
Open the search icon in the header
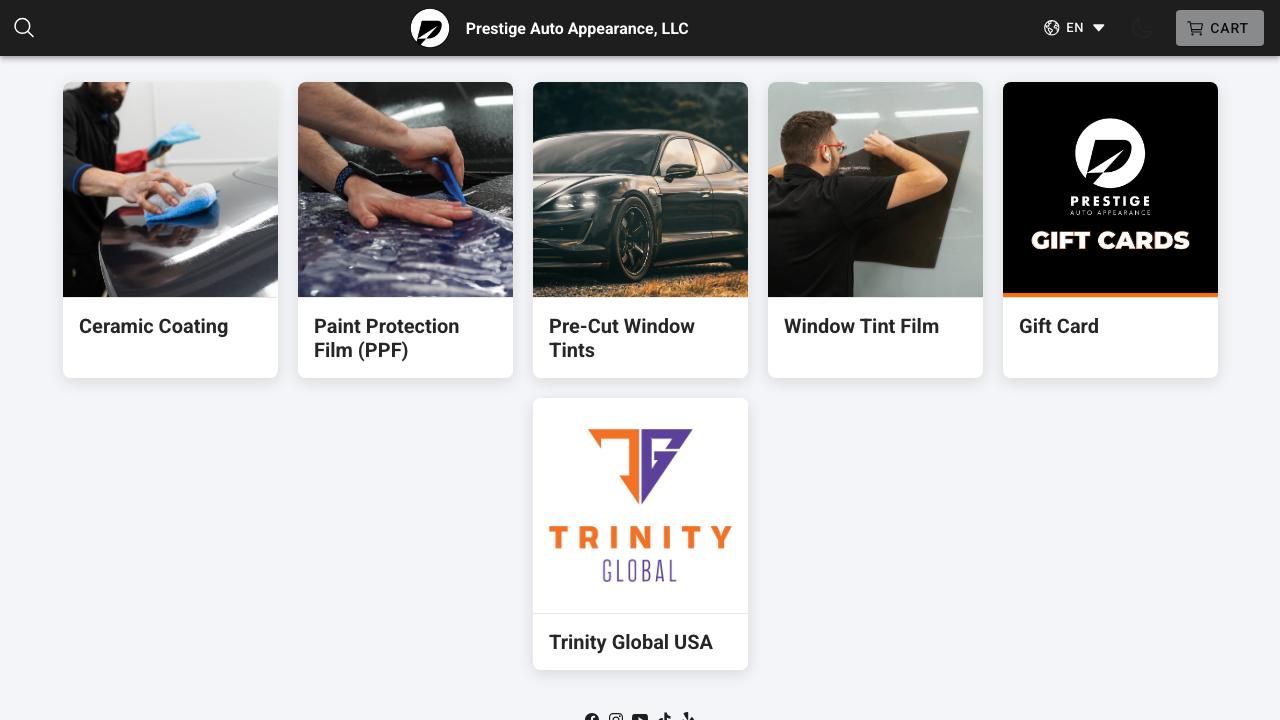[24, 28]
